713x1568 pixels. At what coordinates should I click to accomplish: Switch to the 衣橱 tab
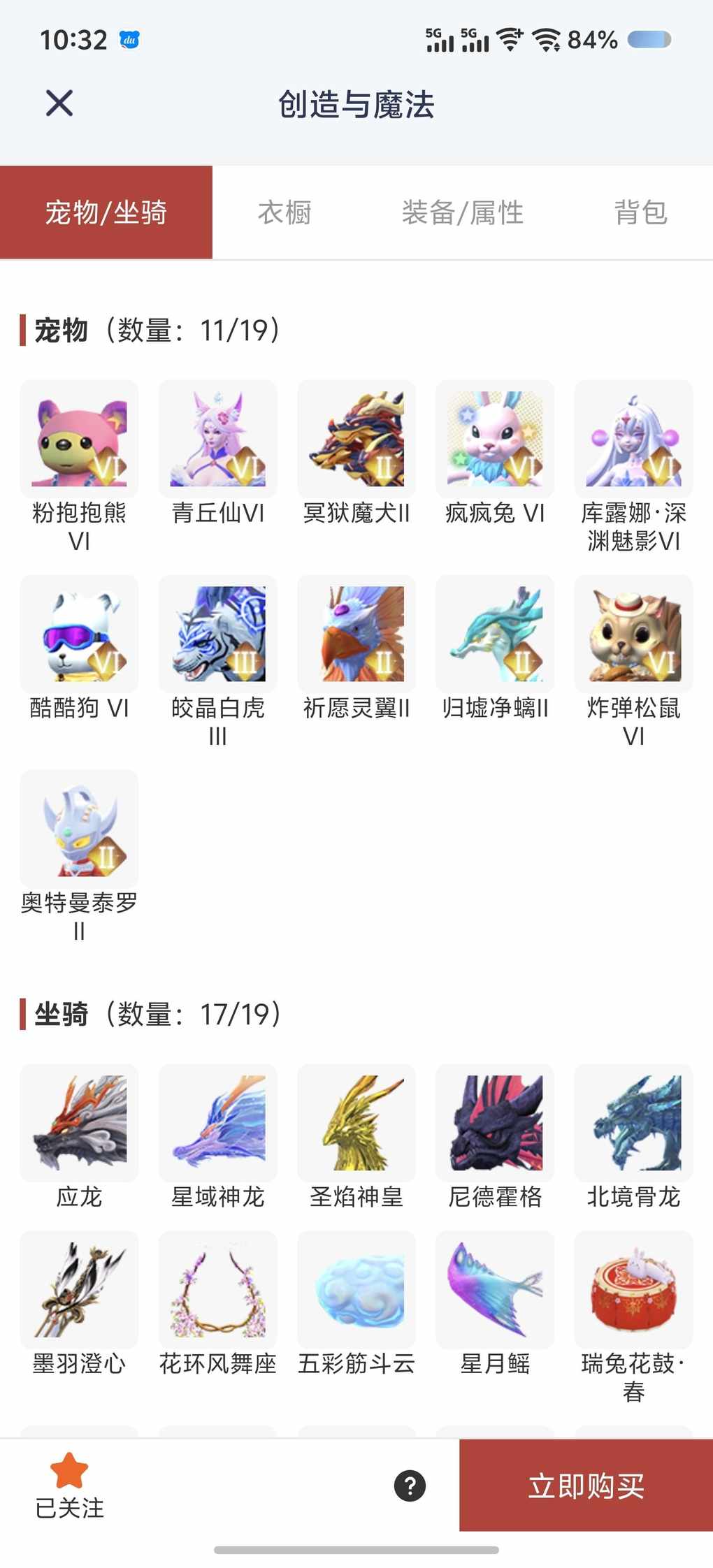pos(285,212)
